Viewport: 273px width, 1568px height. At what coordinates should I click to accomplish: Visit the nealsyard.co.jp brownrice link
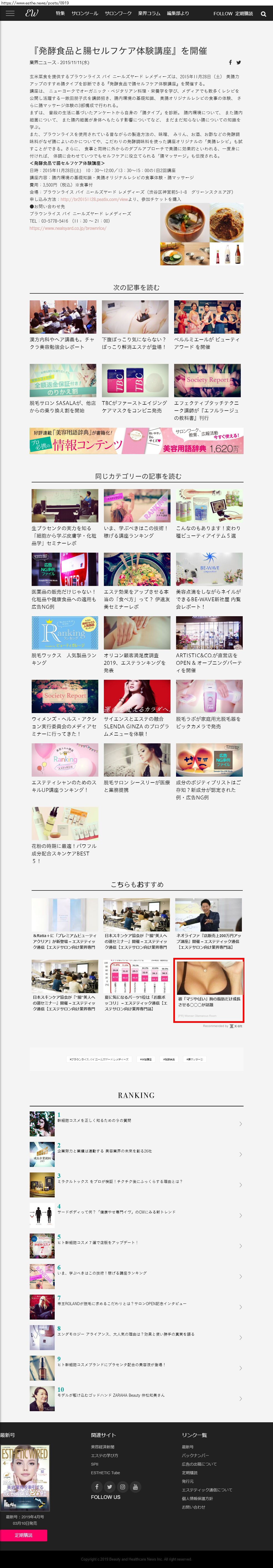click(68, 228)
